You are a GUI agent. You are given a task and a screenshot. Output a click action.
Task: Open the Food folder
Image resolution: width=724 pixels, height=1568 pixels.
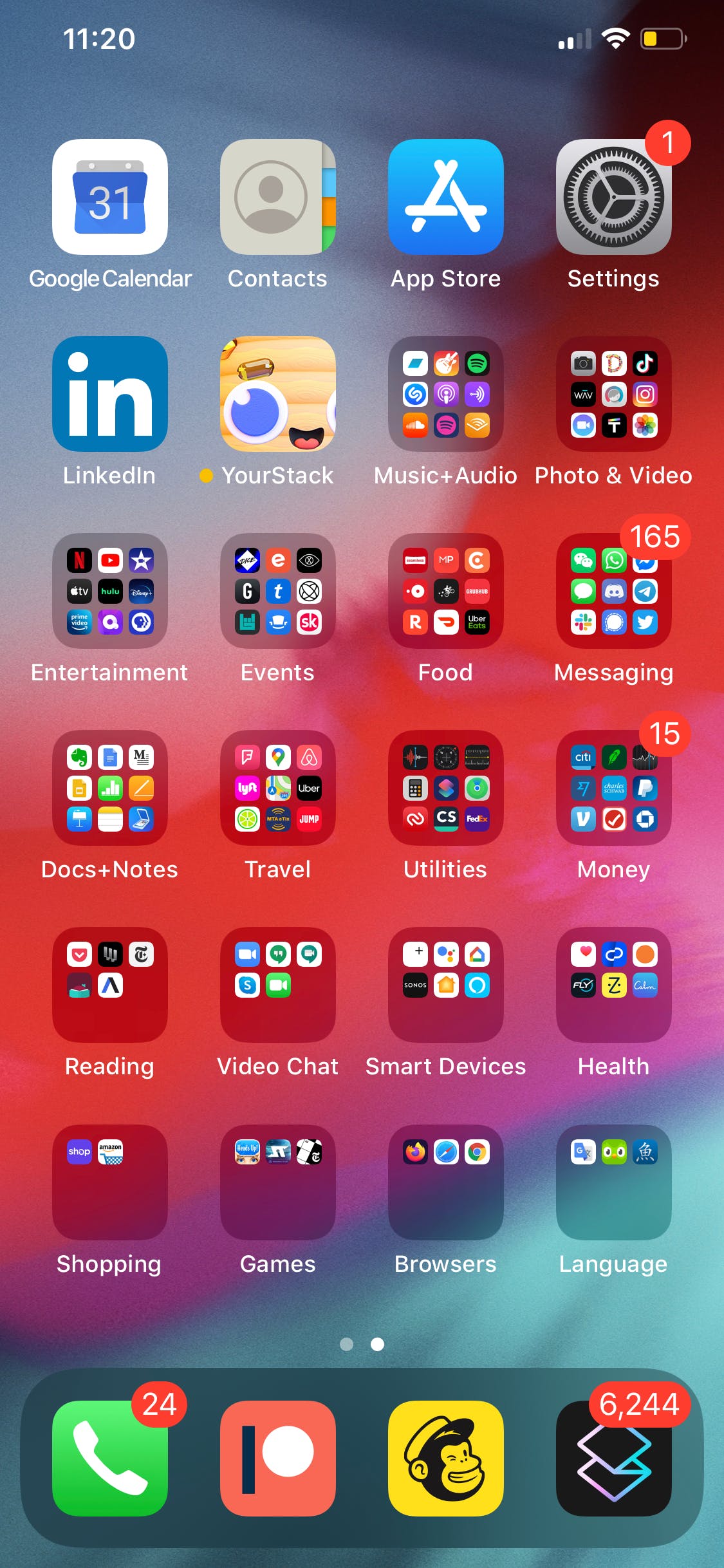[445, 591]
